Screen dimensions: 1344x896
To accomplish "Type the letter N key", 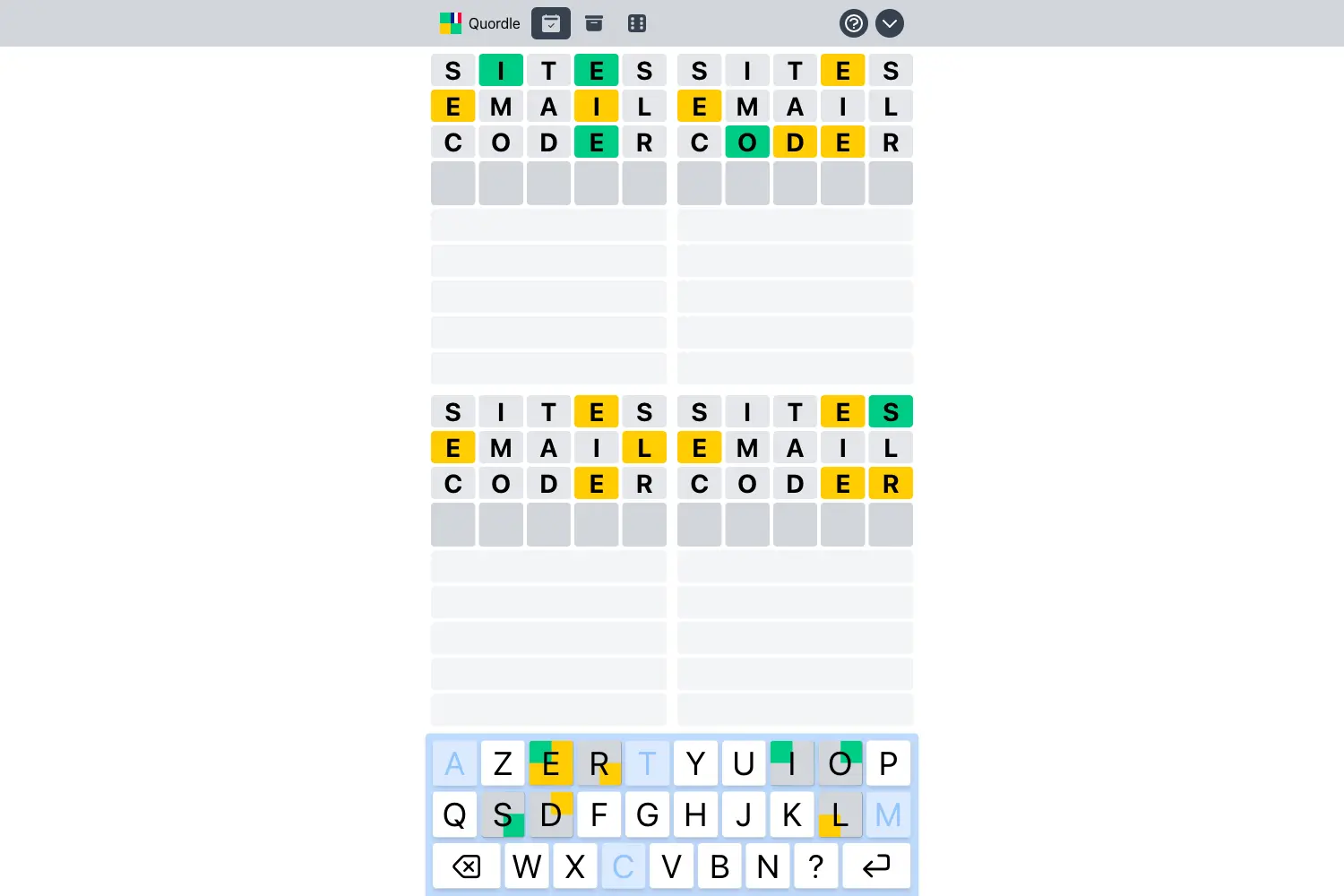I will (x=767, y=866).
